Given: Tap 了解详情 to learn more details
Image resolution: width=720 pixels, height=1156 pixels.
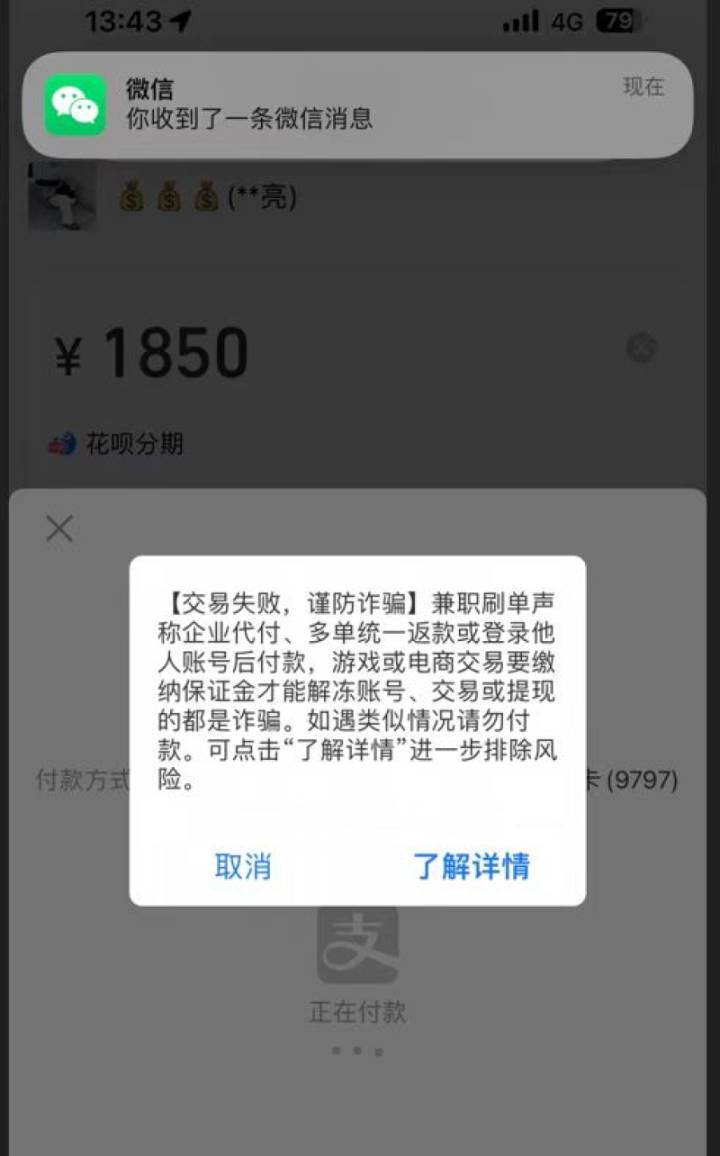Looking at the screenshot, I should [x=473, y=867].
